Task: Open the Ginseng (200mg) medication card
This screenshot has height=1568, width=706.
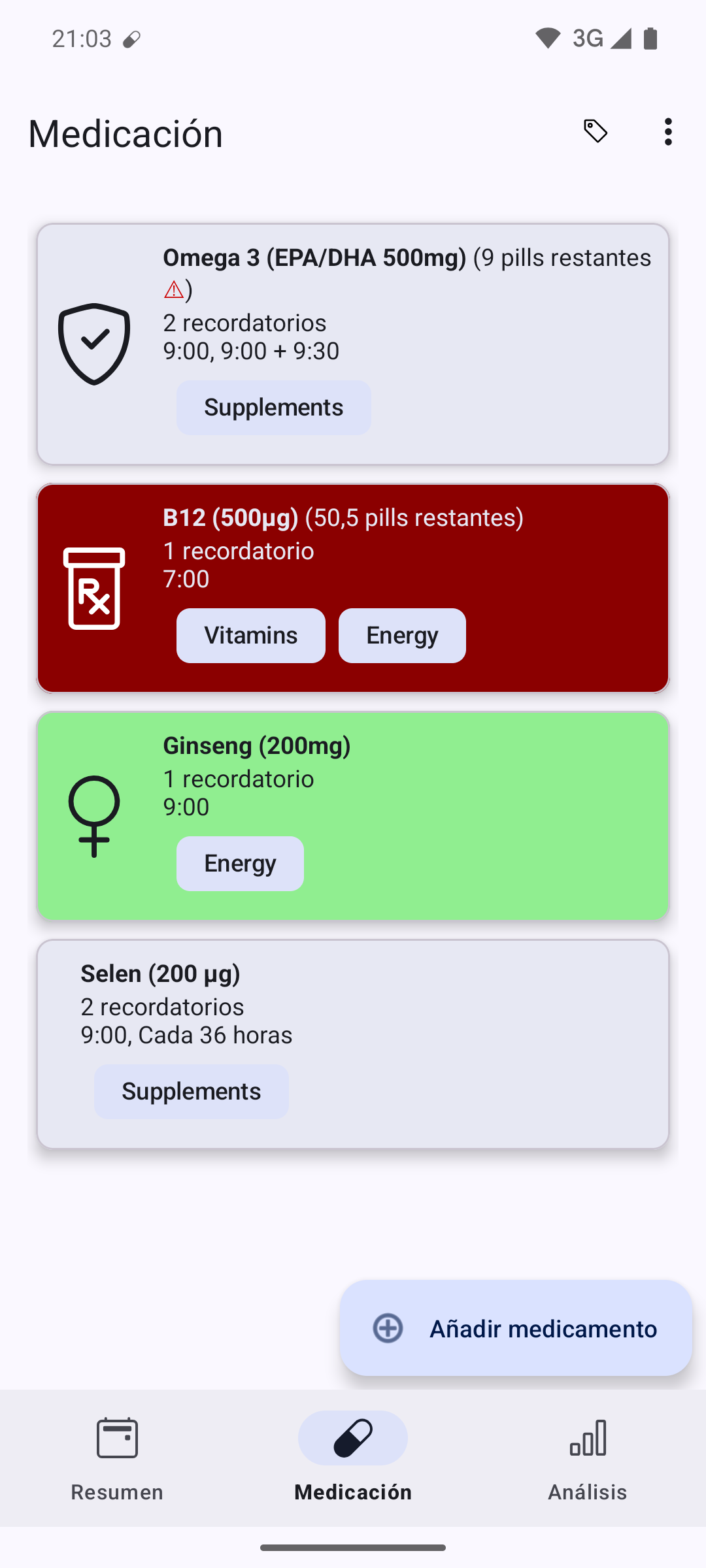Action: pyautogui.click(x=353, y=816)
